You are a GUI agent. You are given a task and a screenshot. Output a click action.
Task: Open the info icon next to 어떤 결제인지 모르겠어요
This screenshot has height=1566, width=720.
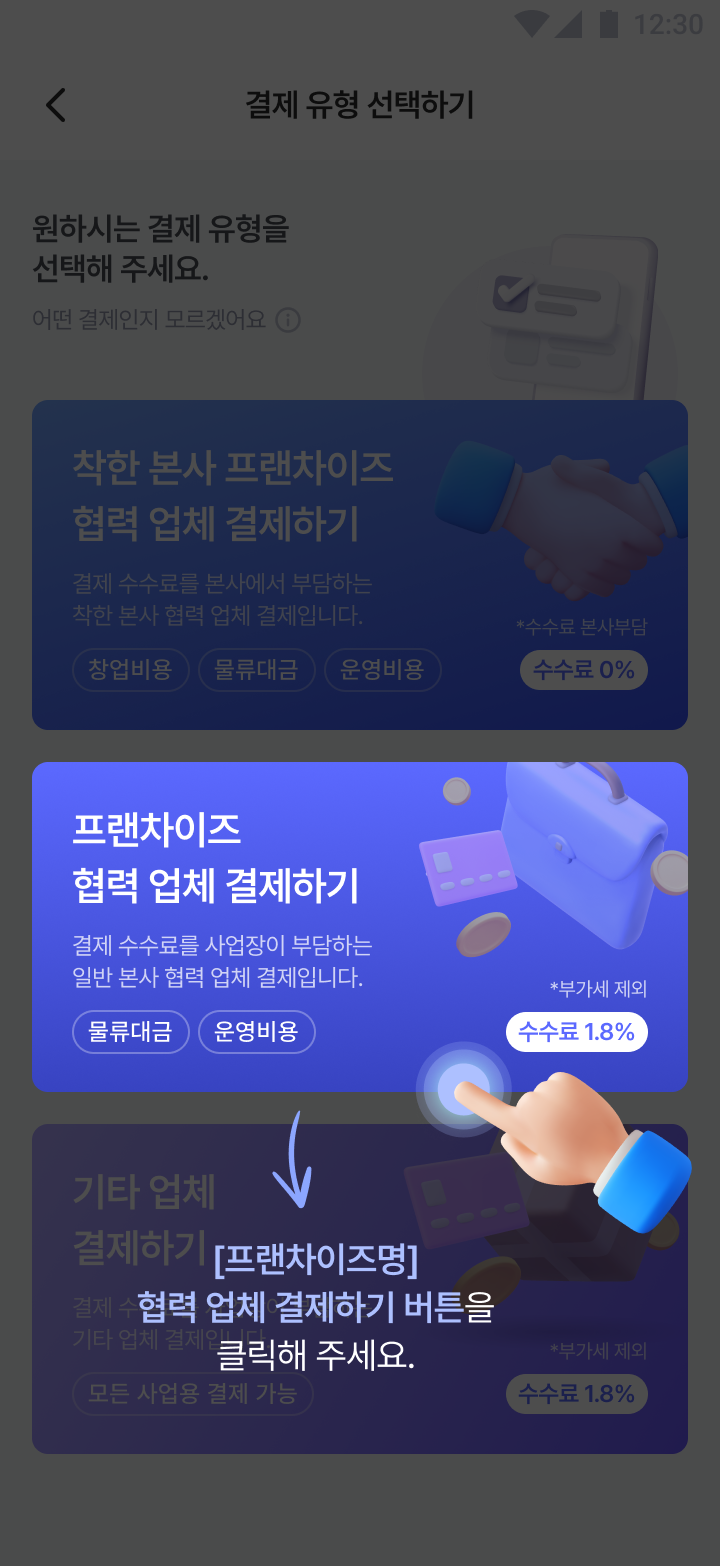pos(288,320)
